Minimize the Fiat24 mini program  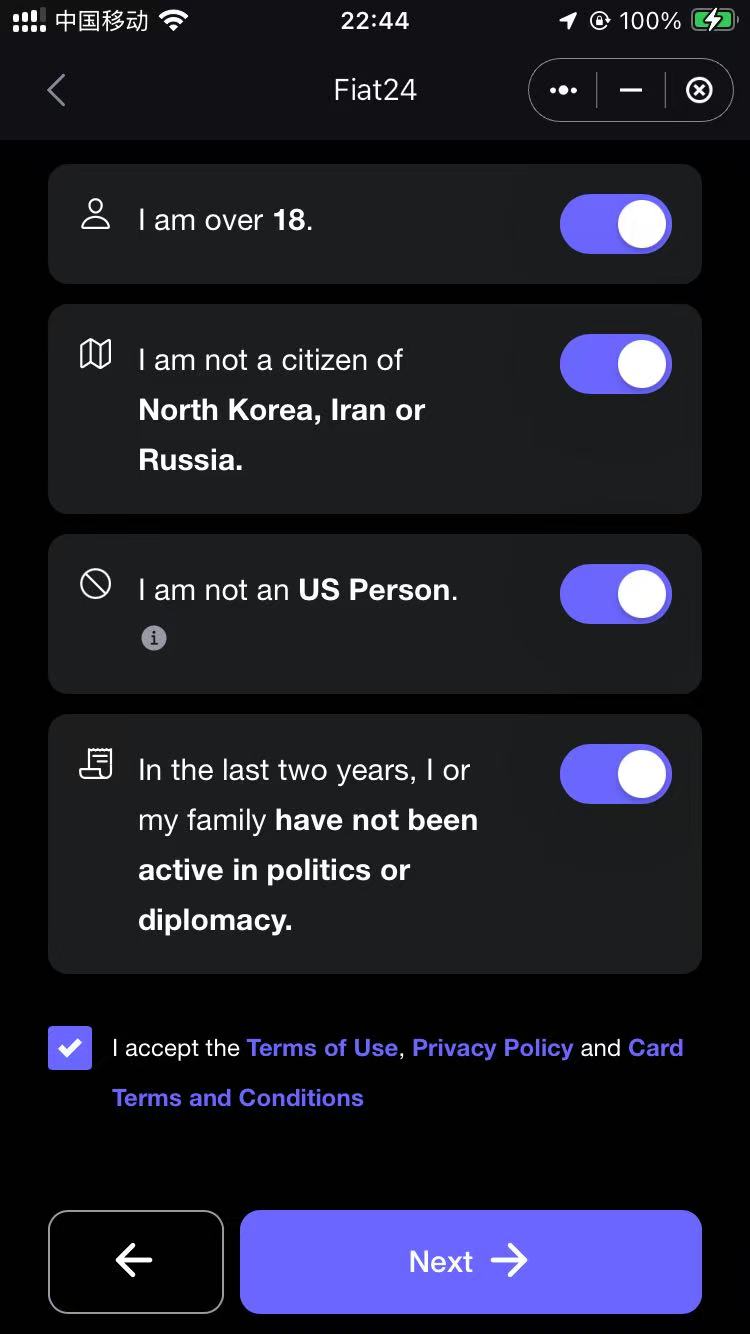(630, 90)
